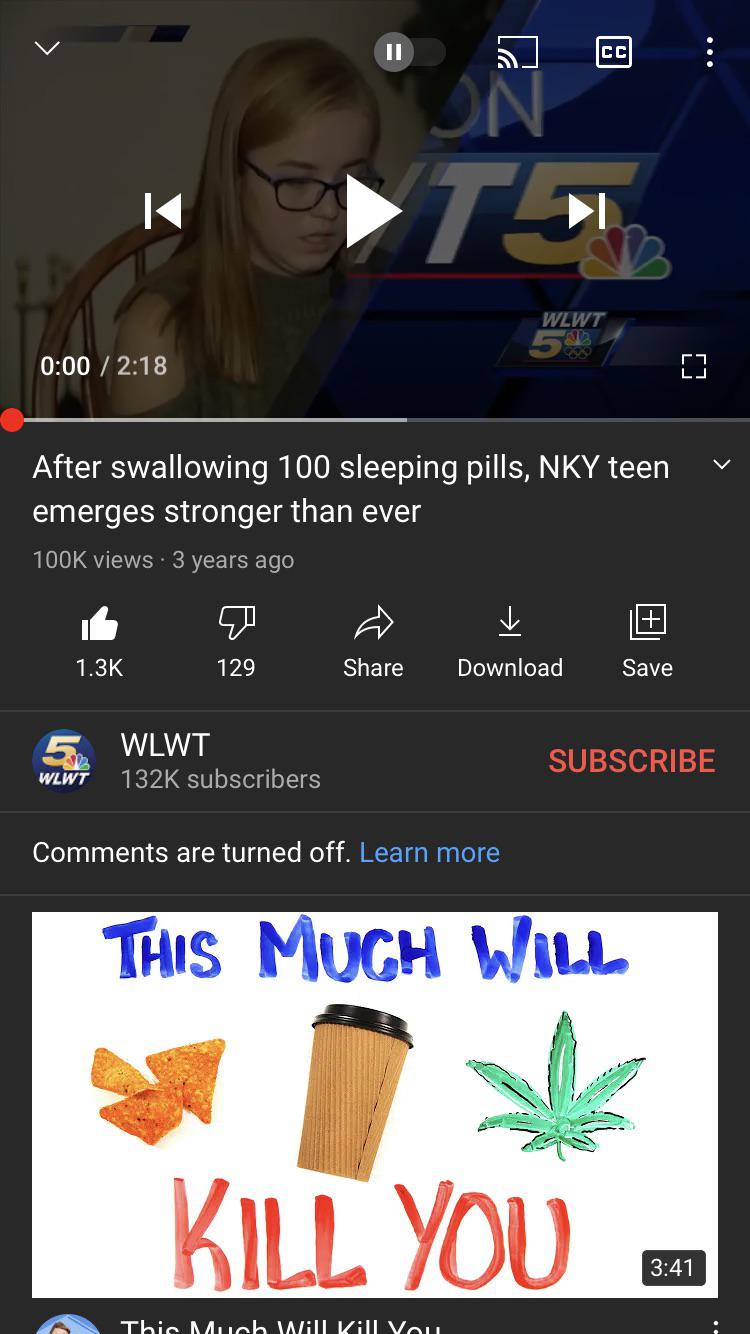The width and height of the screenshot is (750, 1334).
Task: Minimize the video player
Action: [47, 49]
